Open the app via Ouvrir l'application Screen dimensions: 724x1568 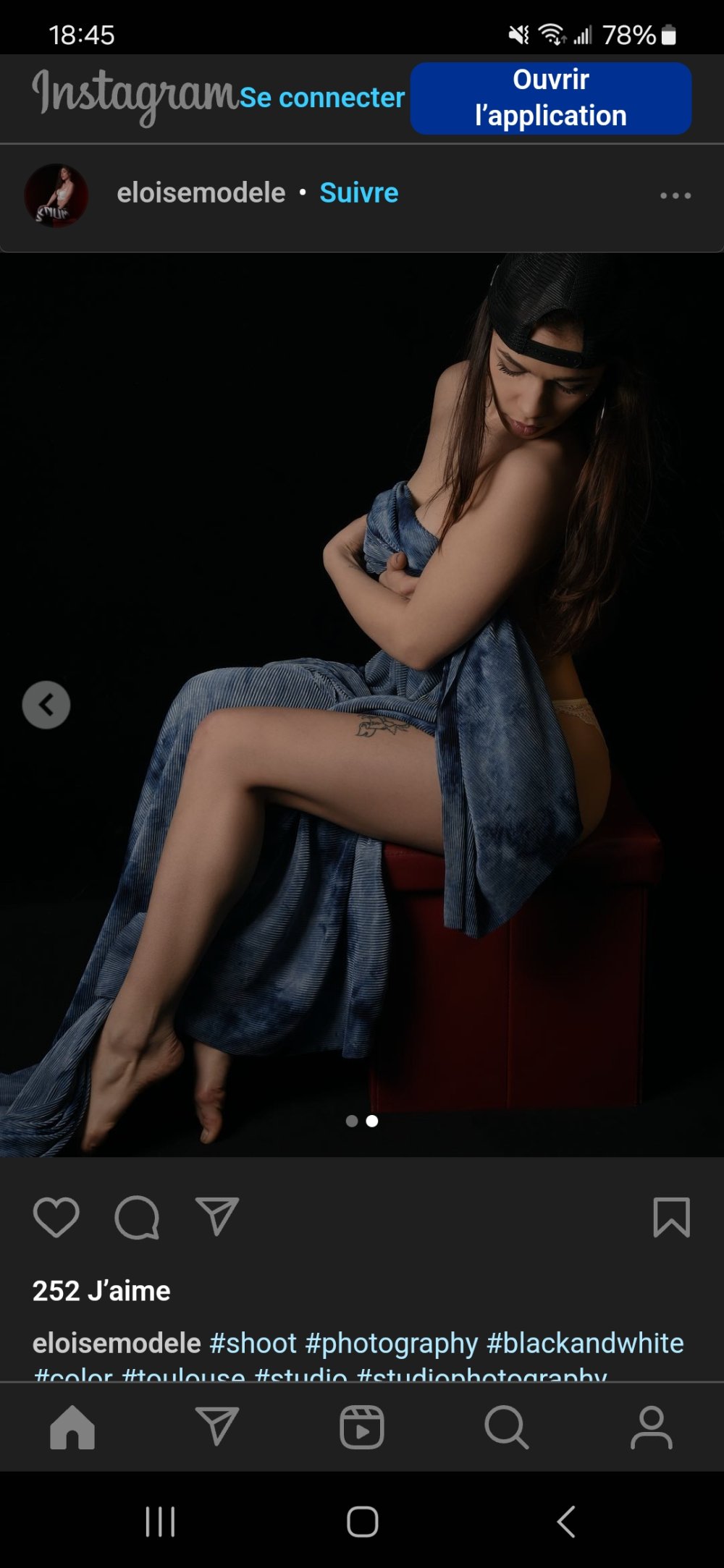pyautogui.click(x=550, y=98)
